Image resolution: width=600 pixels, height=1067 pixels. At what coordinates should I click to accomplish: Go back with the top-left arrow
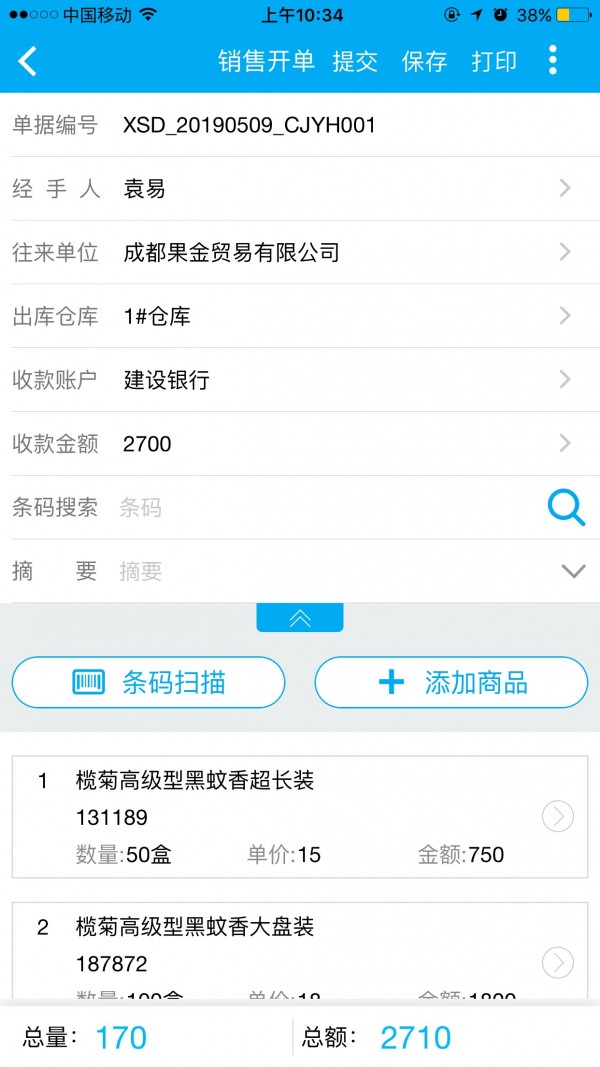[28, 61]
